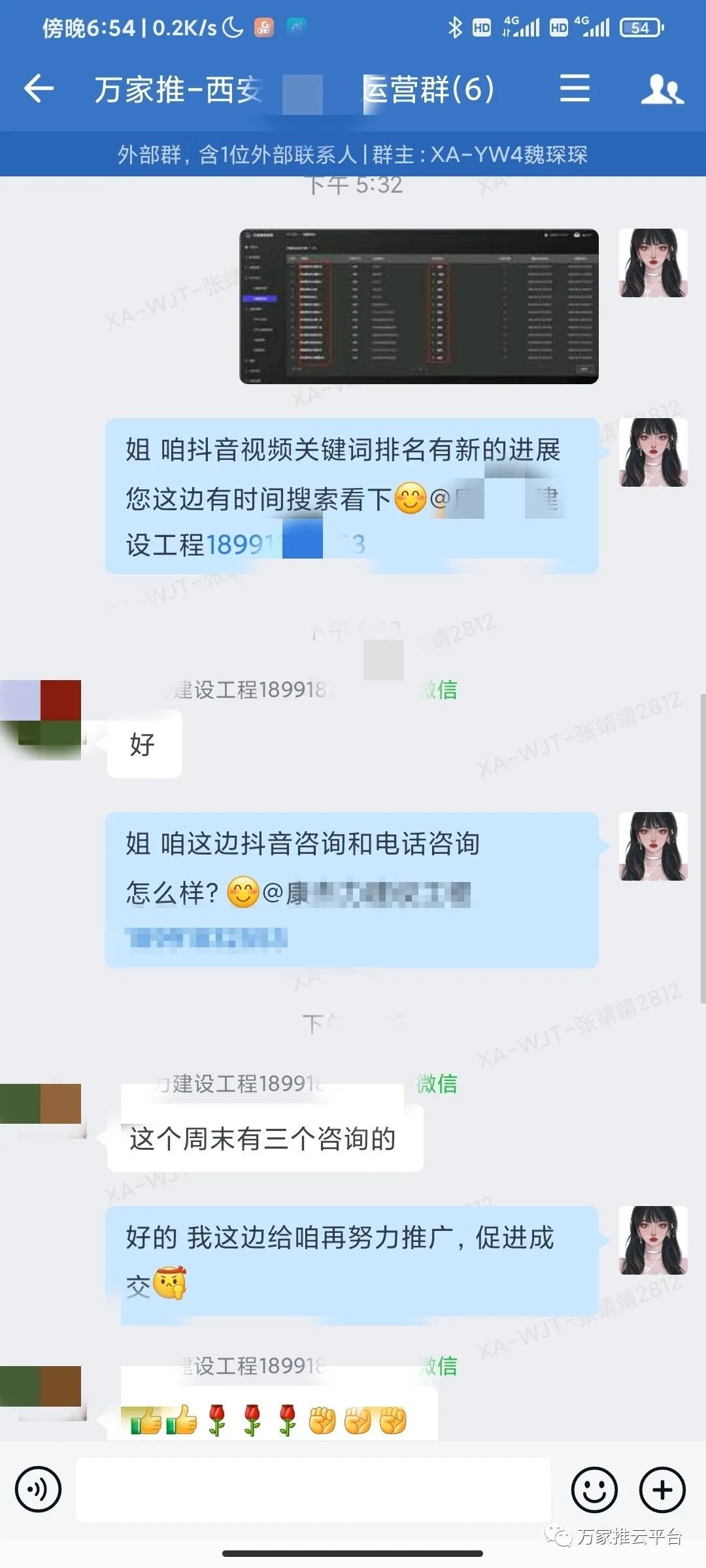The height and width of the screenshot is (1568, 706).
Task: Switch to voice input mode
Action: click(x=38, y=1489)
